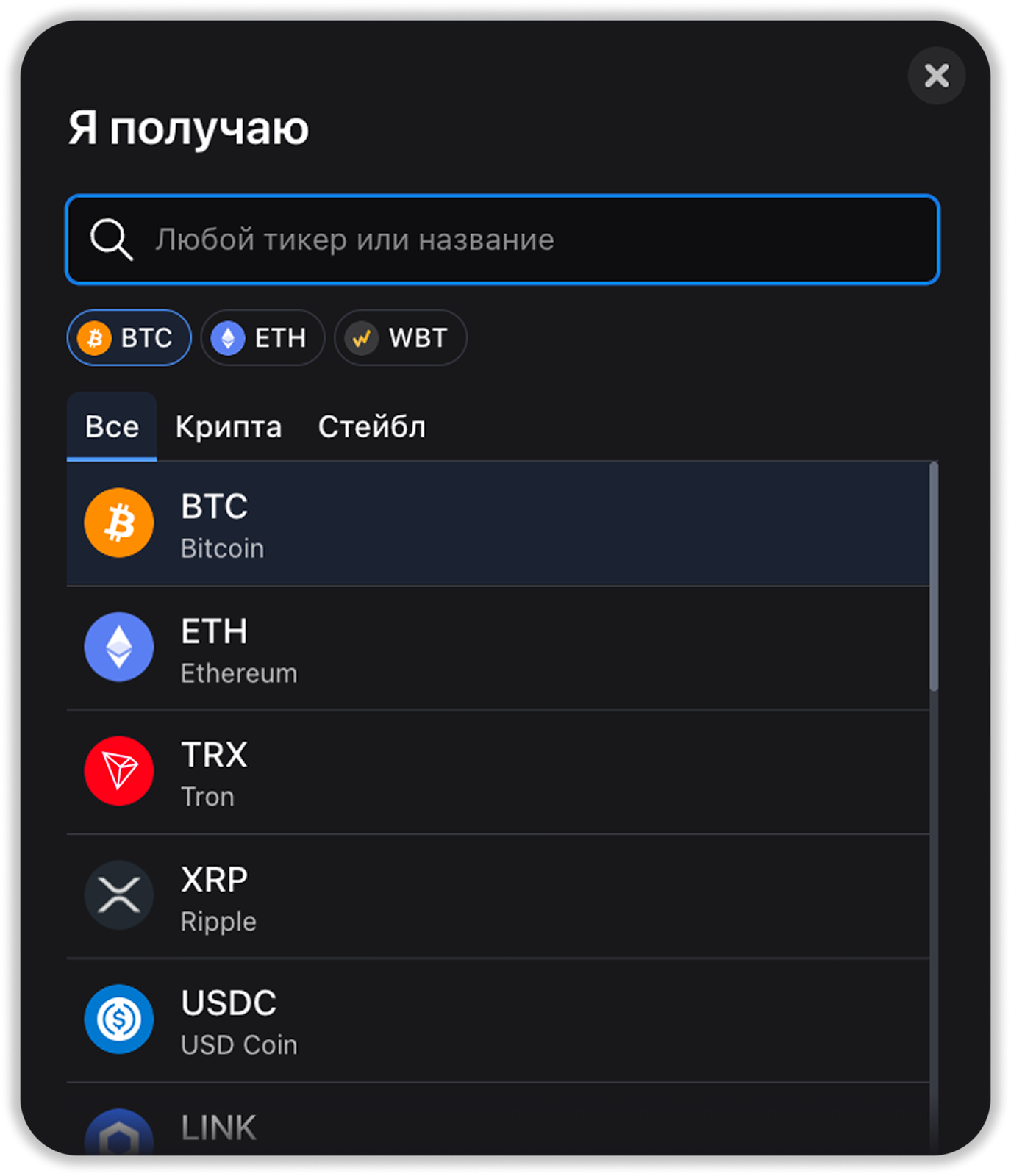
Task: Select the BTC quick chip
Action: click(129, 338)
